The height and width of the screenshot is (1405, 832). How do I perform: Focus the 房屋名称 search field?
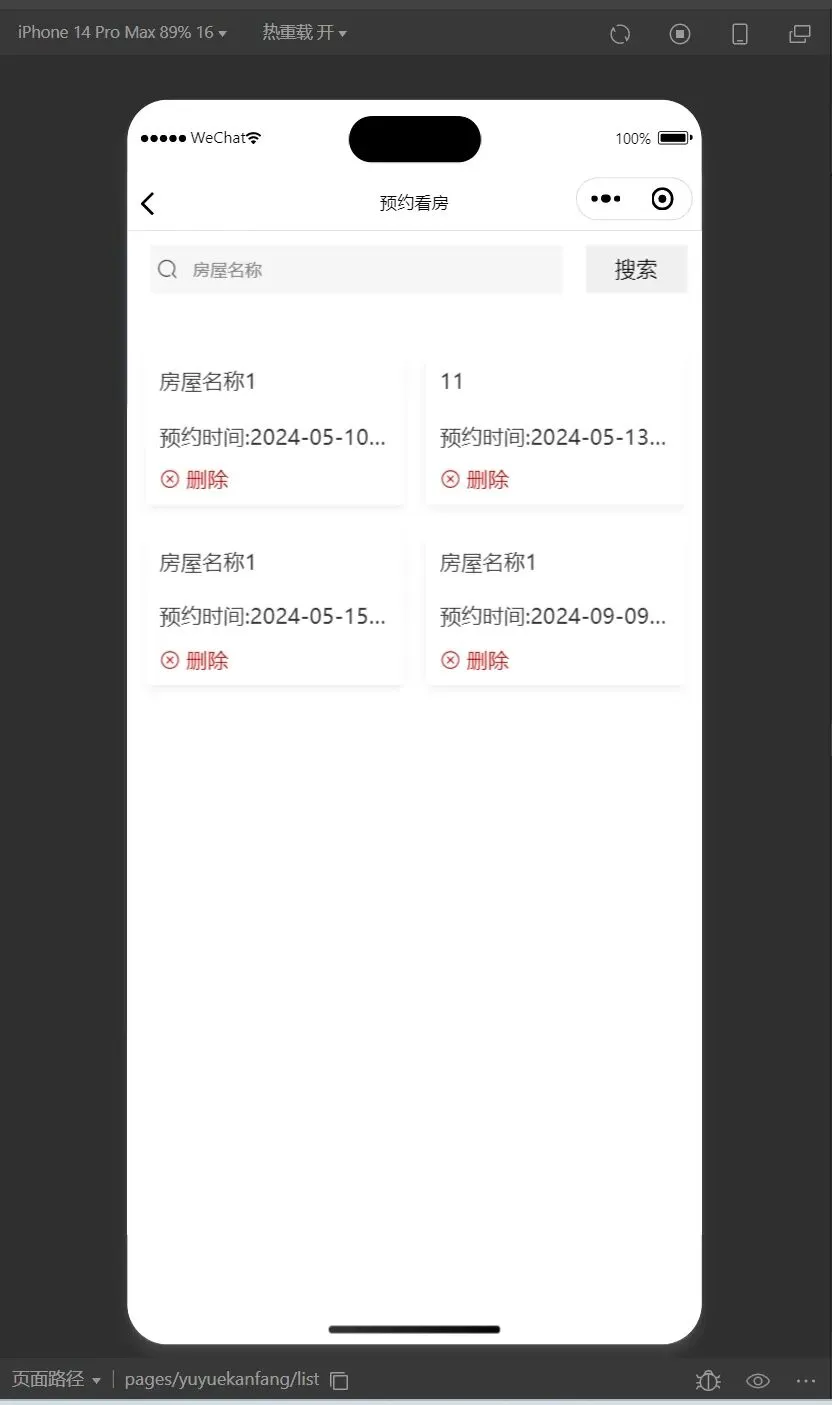357,270
